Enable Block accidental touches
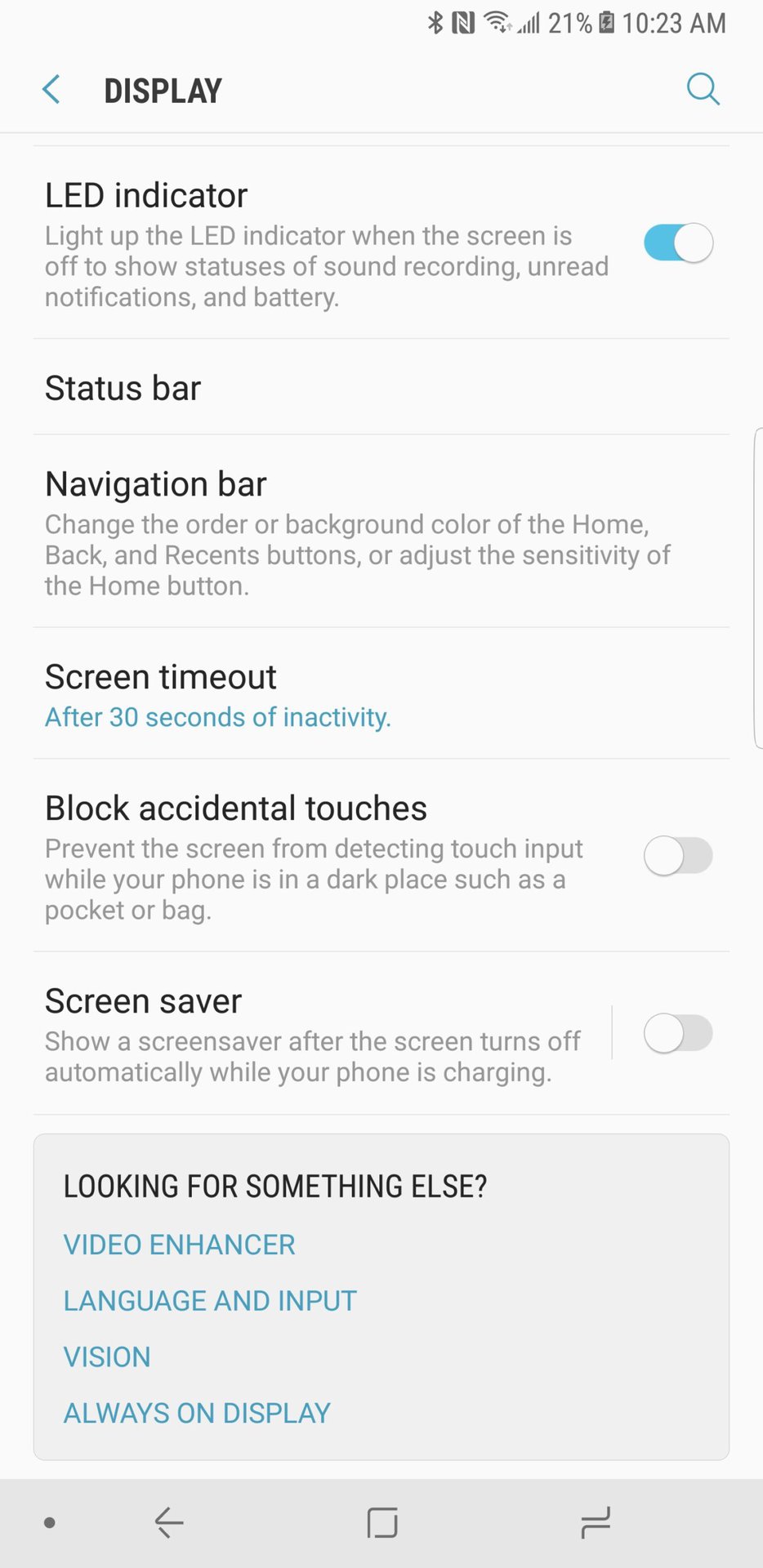The image size is (763, 1568). tap(678, 856)
